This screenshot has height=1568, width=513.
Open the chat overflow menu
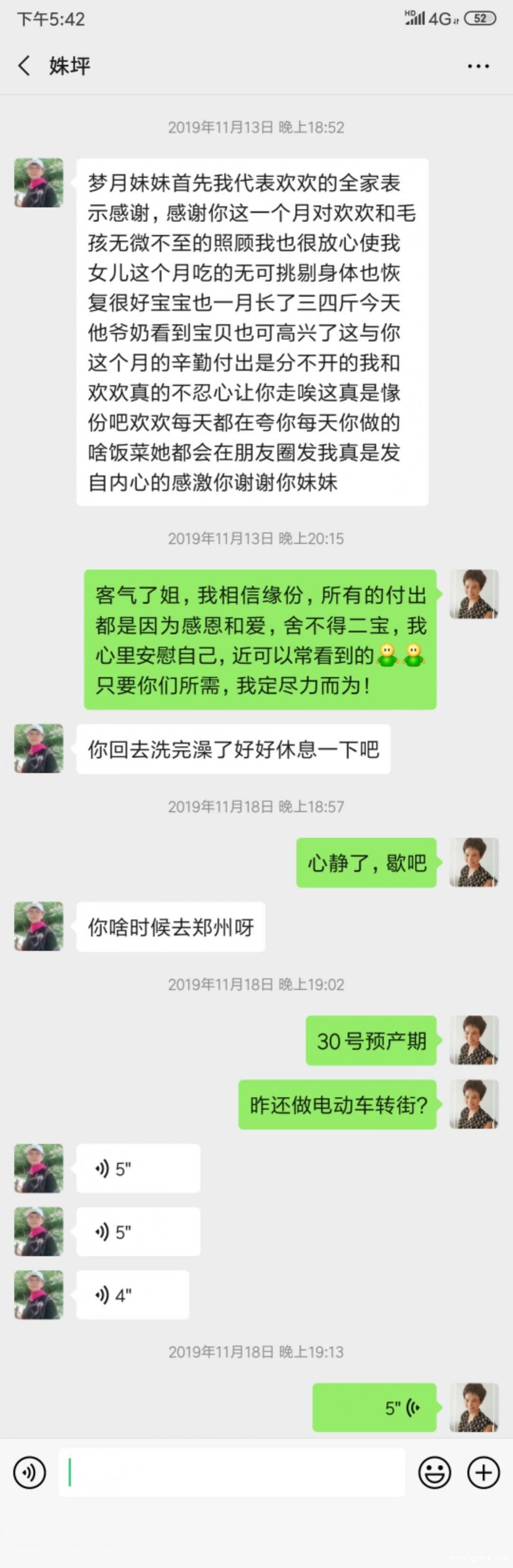[x=478, y=66]
